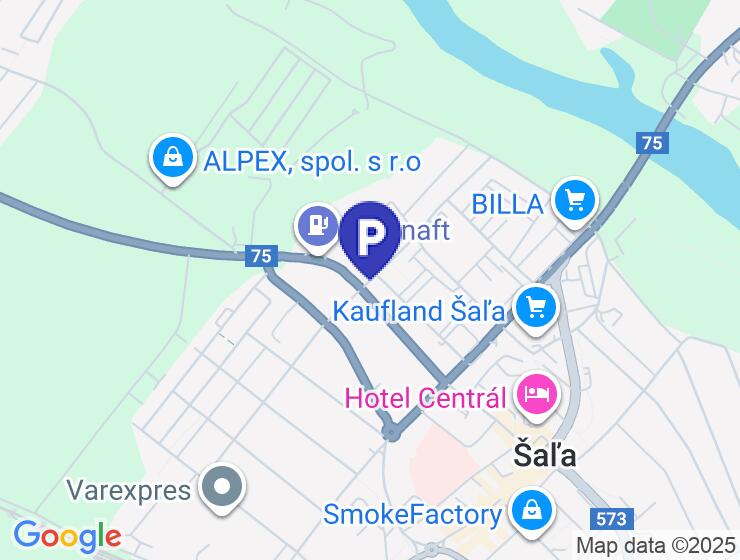Image resolution: width=740 pixels, height=560 pixels.
Task: Tap the ALPEX, spol. s r.o shop marker
Action: (x=172, y=158)
